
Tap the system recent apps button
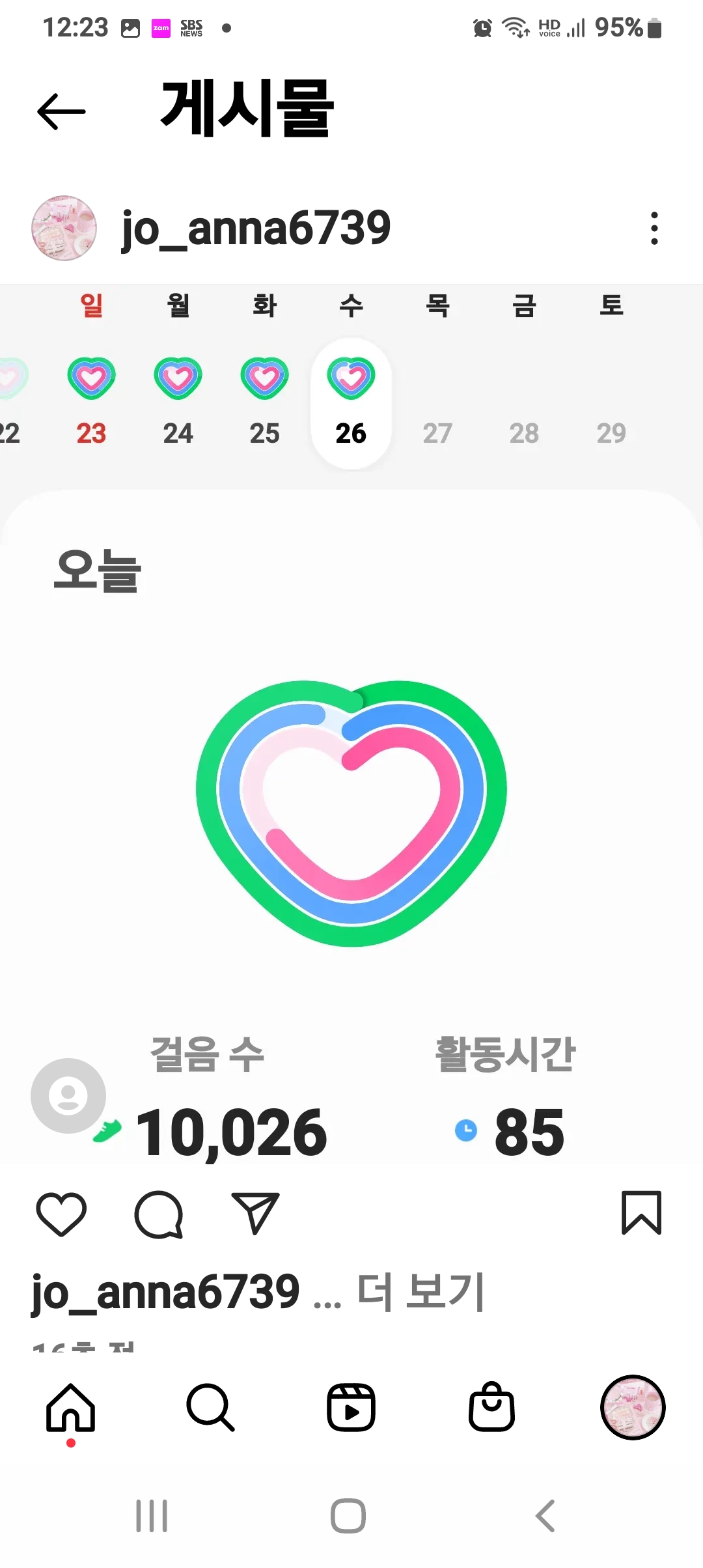pyautogui.click(x=152, y=1516)
